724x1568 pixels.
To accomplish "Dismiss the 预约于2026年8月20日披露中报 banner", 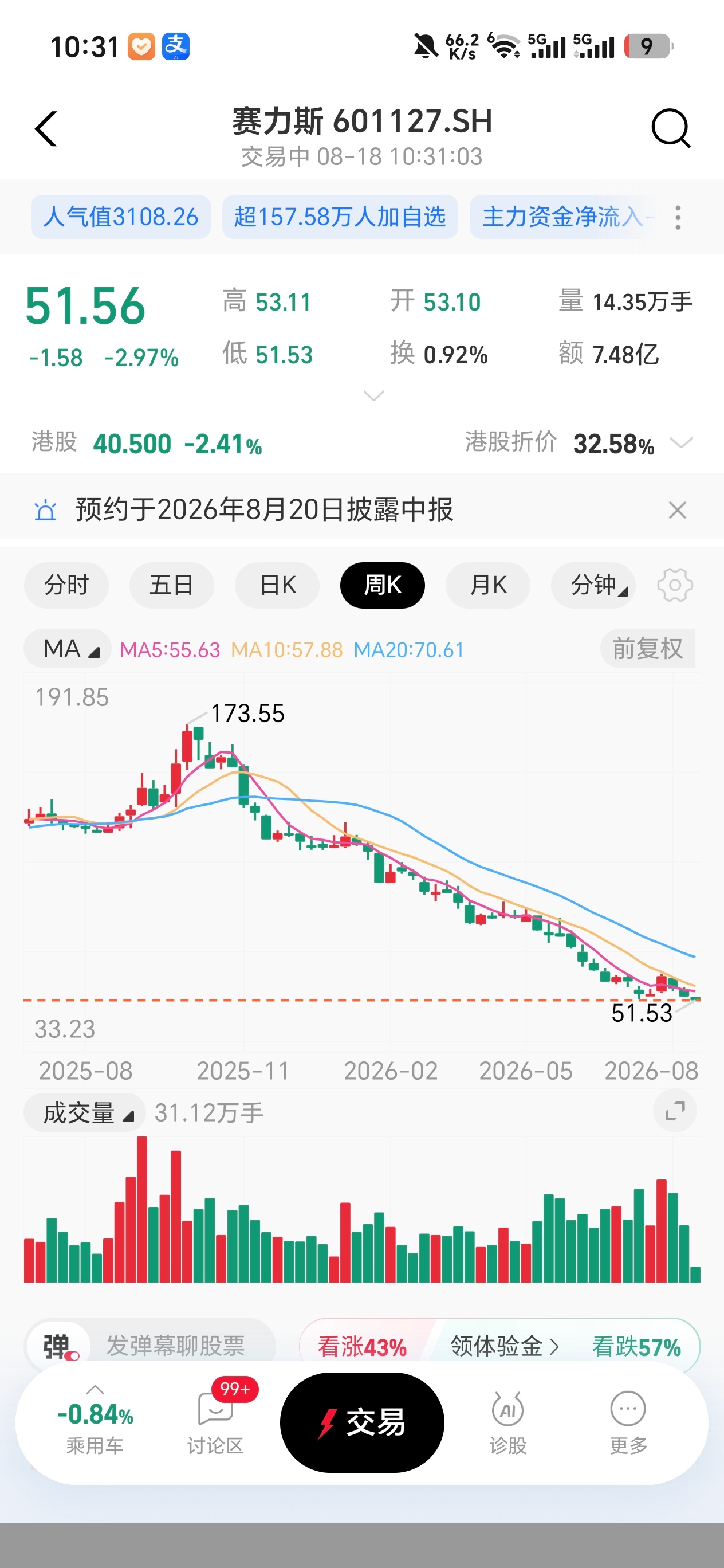I will tap(677, 510).
